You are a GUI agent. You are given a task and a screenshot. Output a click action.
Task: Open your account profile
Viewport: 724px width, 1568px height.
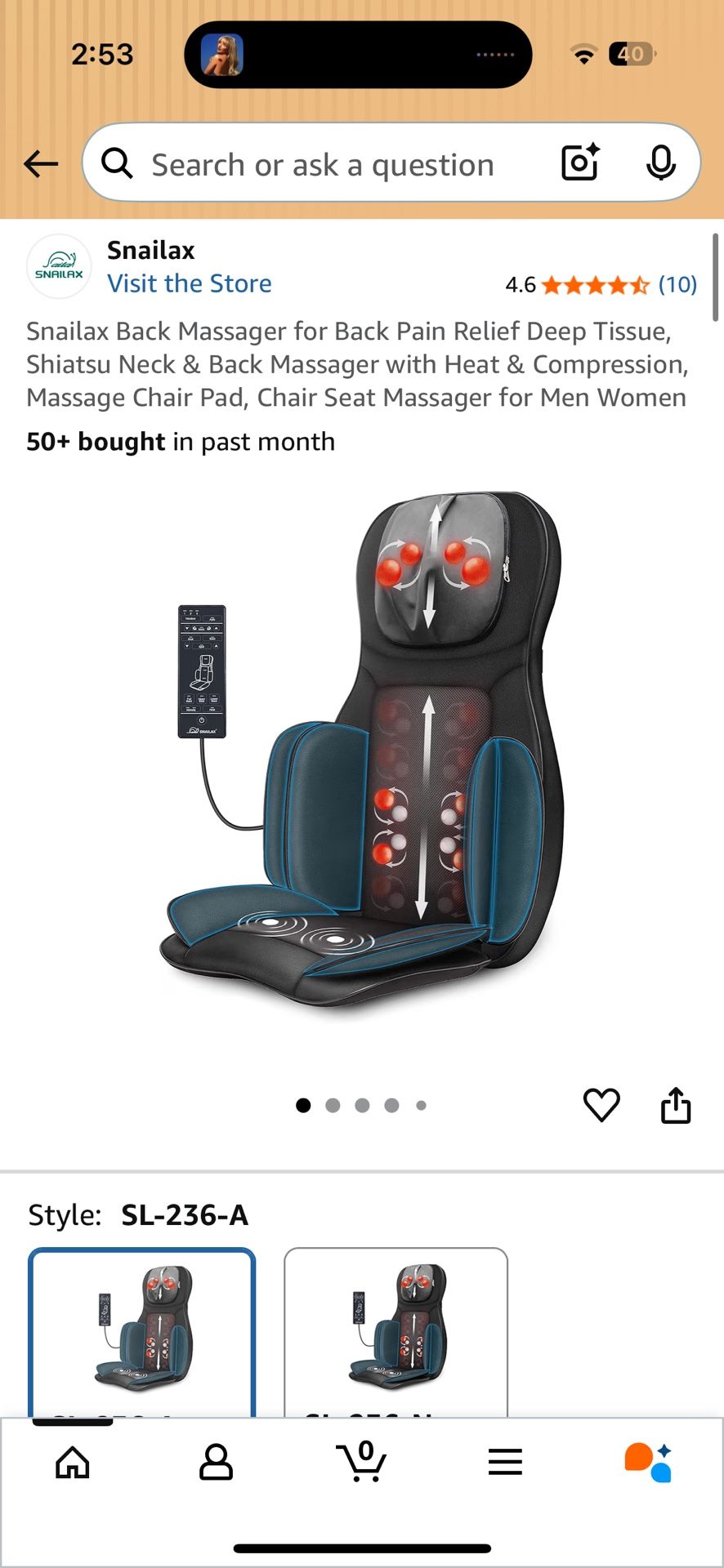217,1462
